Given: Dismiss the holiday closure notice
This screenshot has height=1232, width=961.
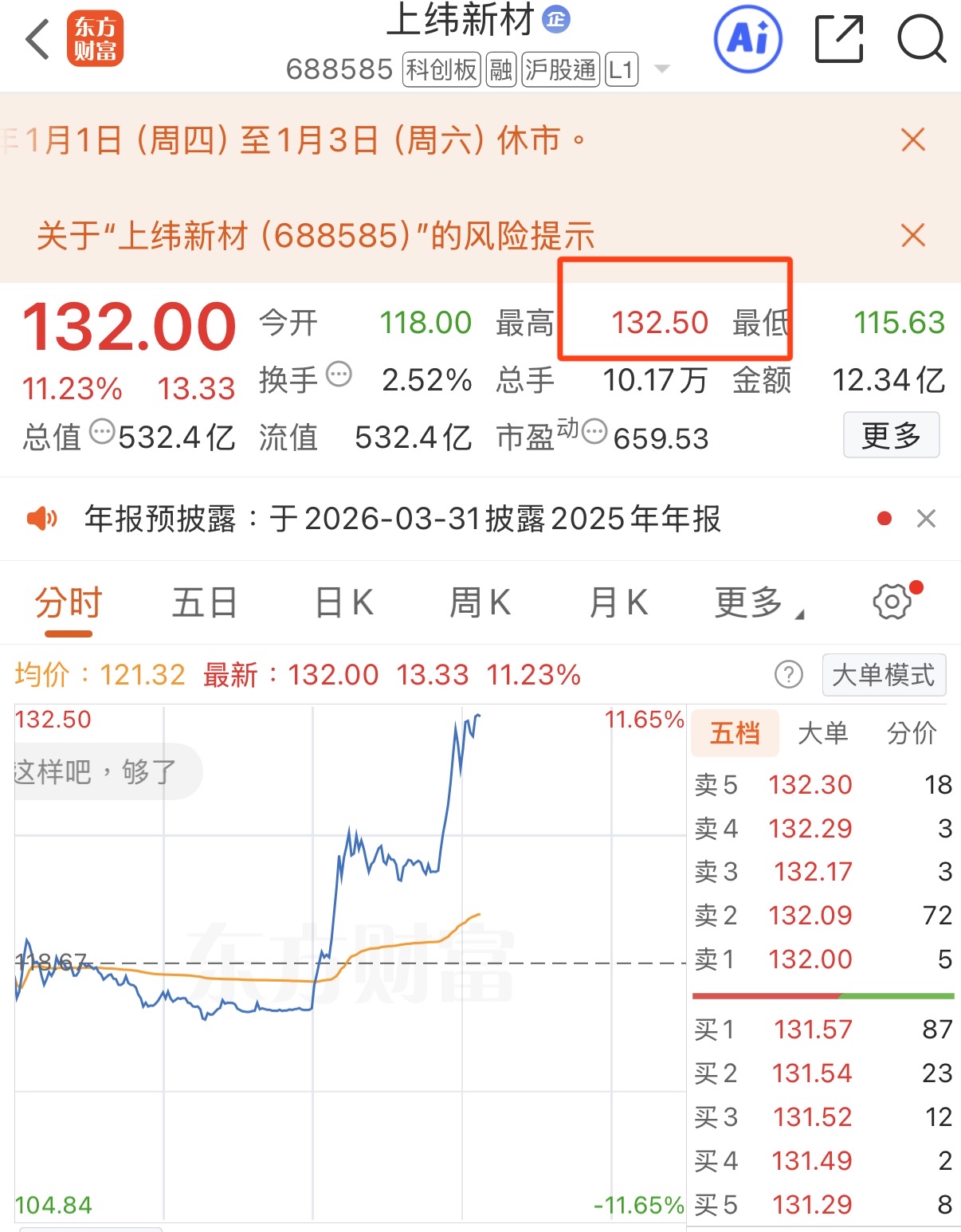Looking at the screenshot, I should click(x=913, y=139).
